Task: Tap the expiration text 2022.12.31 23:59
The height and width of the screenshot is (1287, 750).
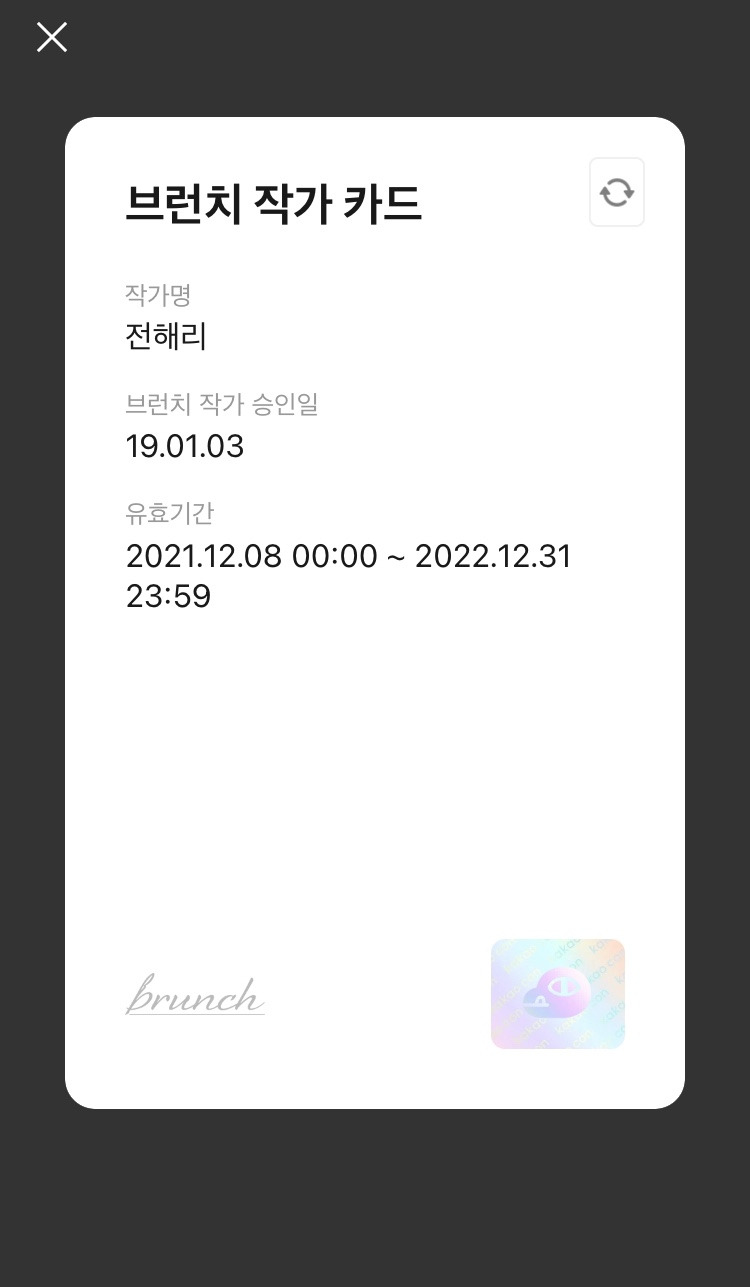Action: click(x=494, y=556)
